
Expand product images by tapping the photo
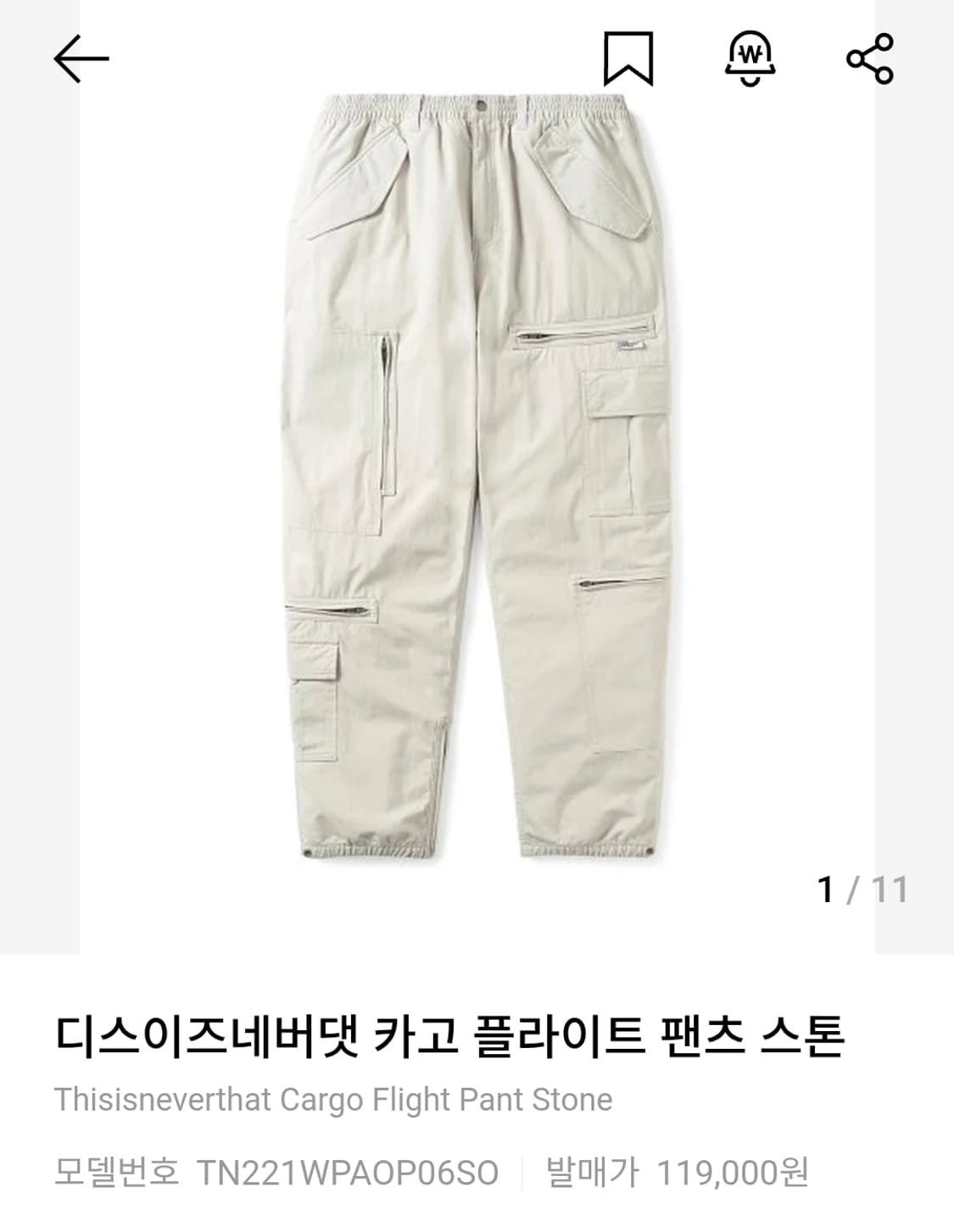pyautogui.click(x=477, y=475)
